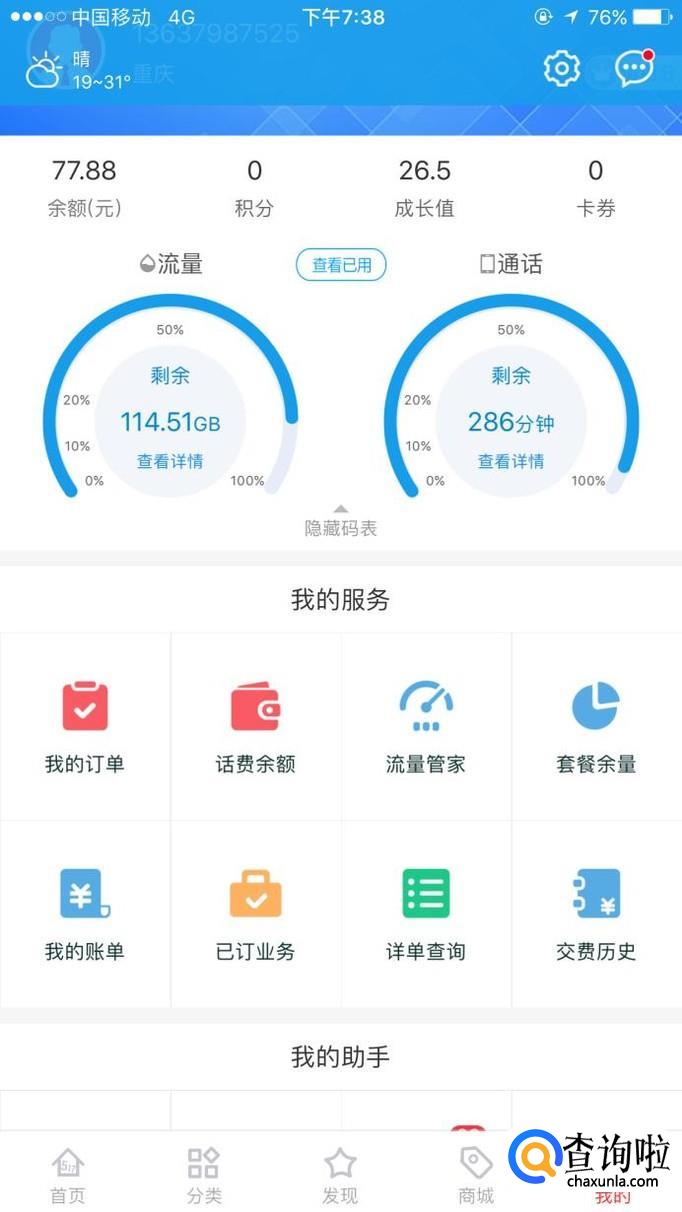Open 套餐余量
The width and height of the screenshot is (682, 1212).
click(597, 727)
